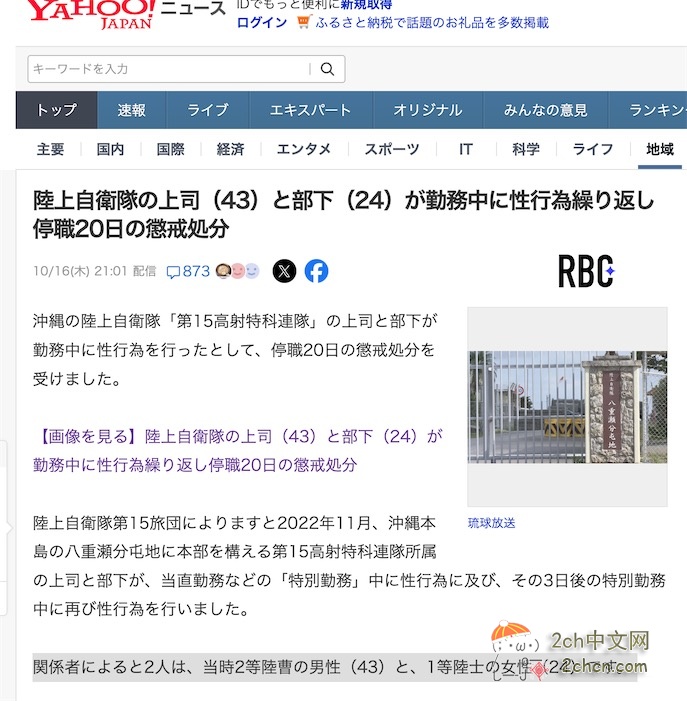This screenshot has height=701, width=687.
Task: Select the オリジナル tab
Action: [427, 110]
